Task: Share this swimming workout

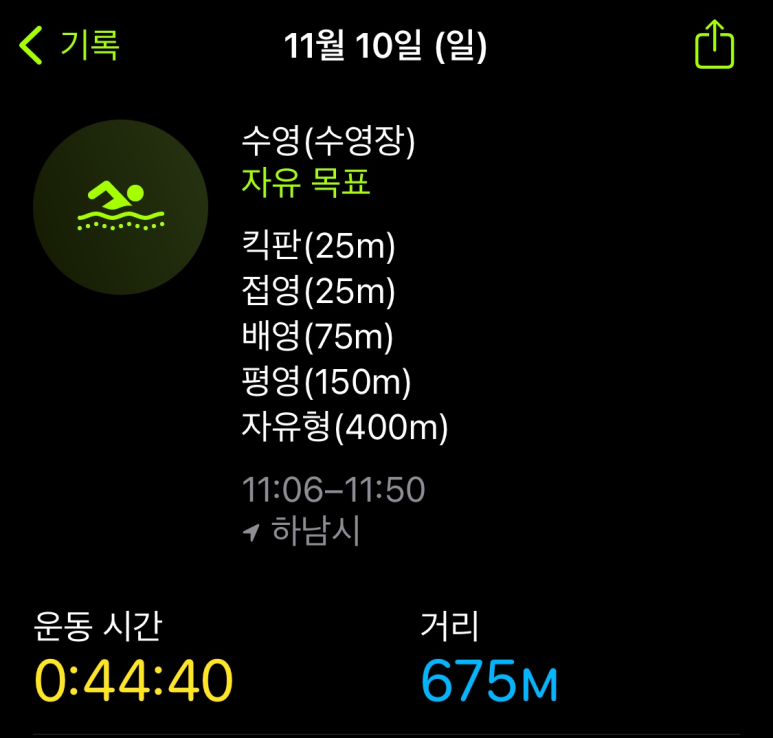Action: pyautogui.click(x=714, y=46)
